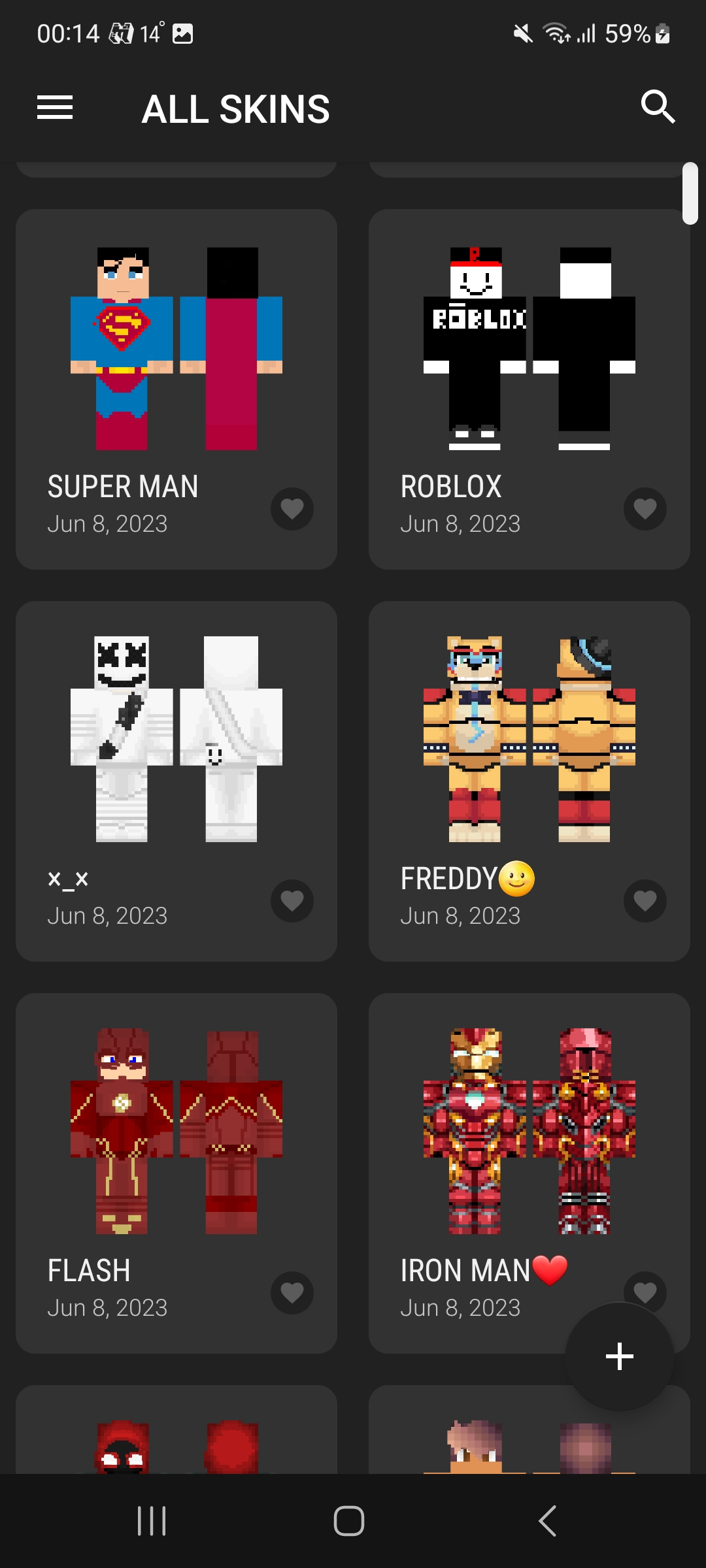Favorite the x_x skin
The height and width of the screenshot is (1568, 706).
click(292, 901)
